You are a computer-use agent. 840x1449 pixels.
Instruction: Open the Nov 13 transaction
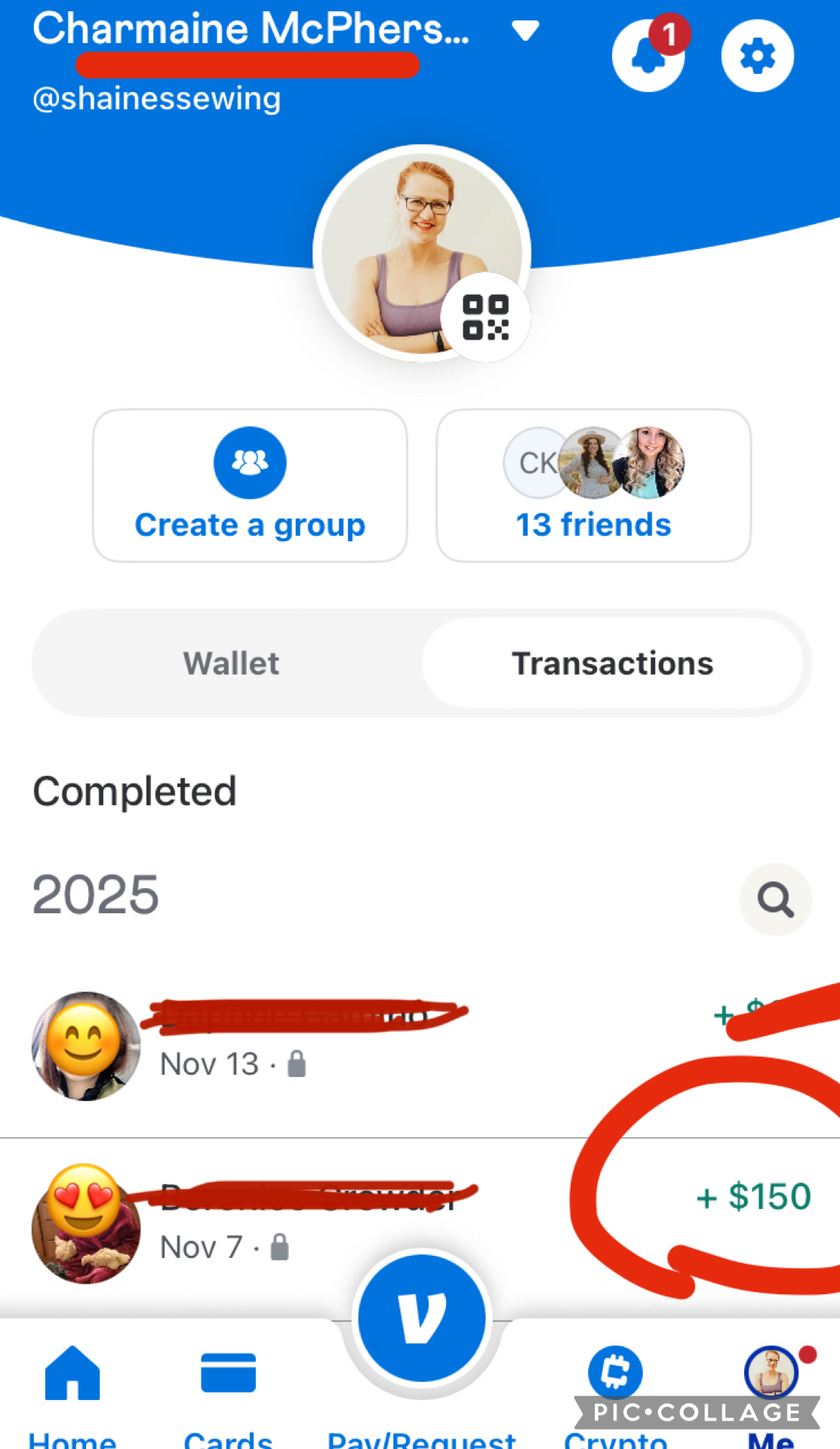pyautogui.click(x=377, y=1046)
